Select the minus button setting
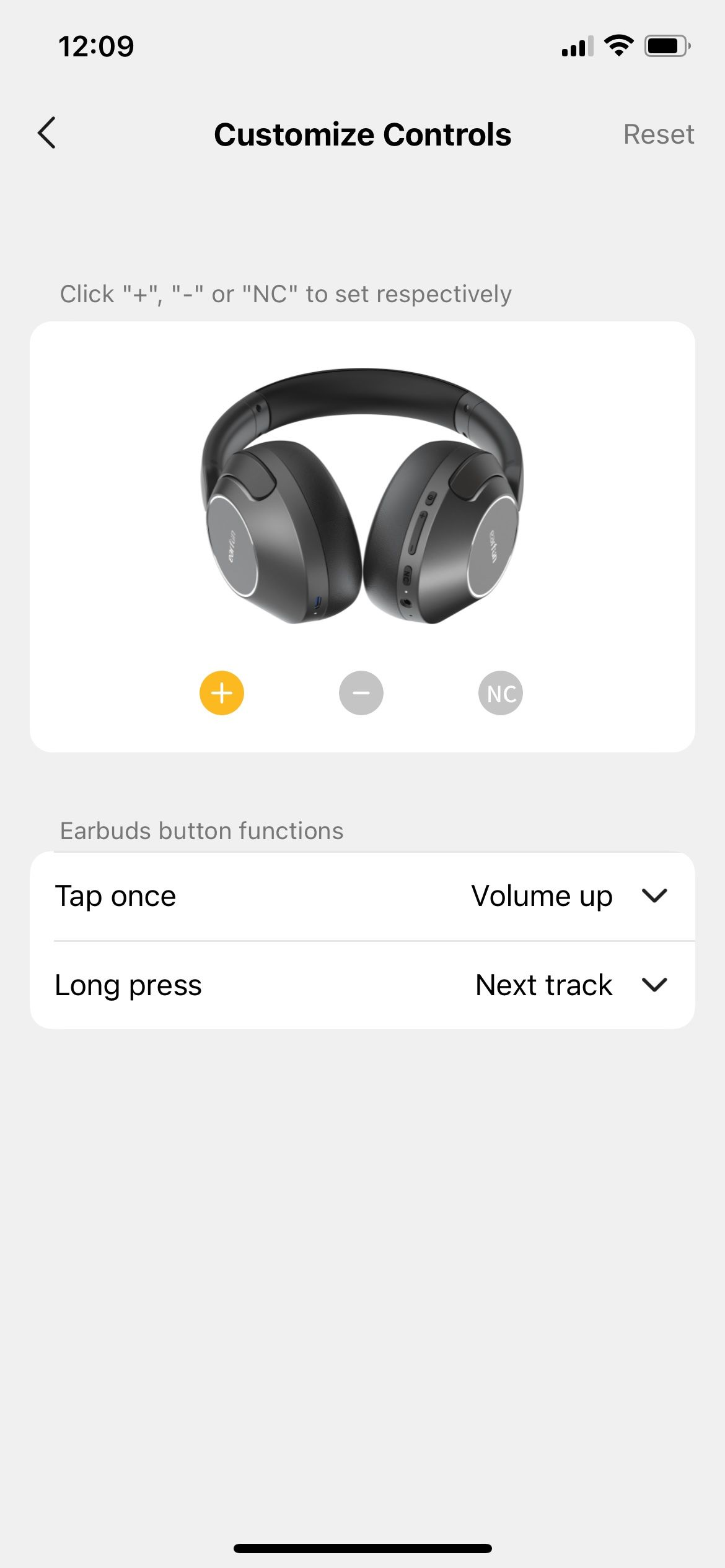Image resolution: width=725 pixels, height=1568 pixels. tap(361, 693)
